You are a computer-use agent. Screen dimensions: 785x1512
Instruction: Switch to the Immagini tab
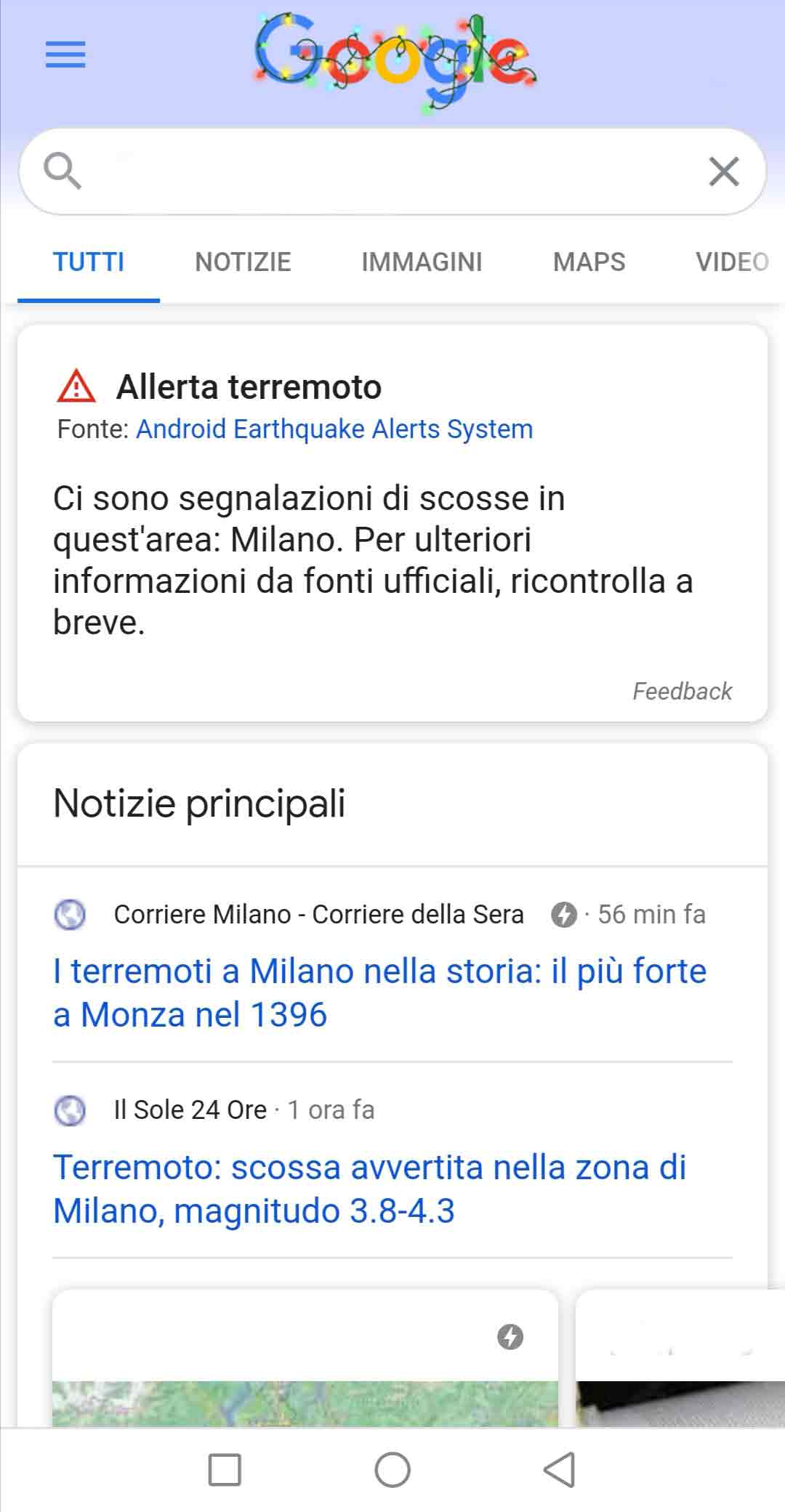422,262
